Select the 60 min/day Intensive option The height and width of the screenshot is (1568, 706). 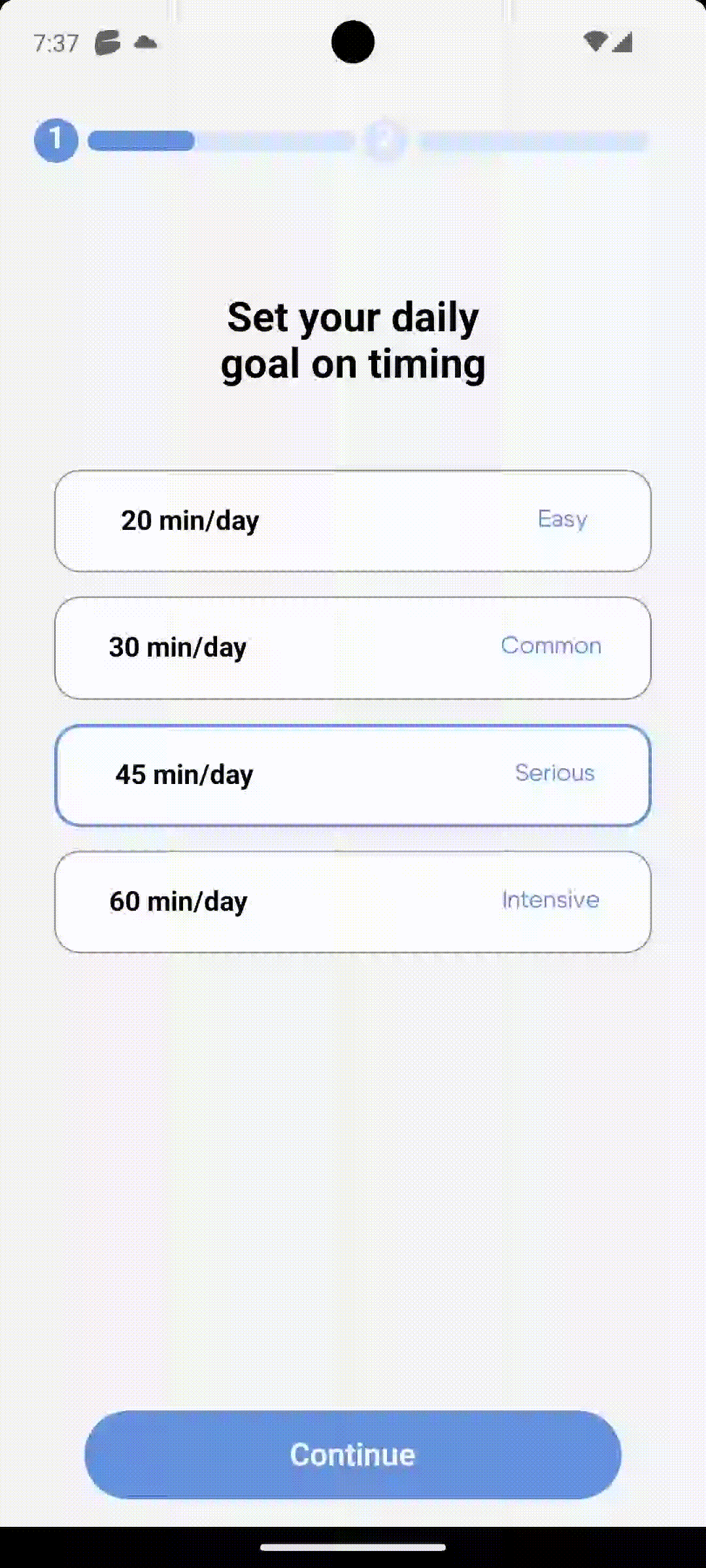tap(353, 902)
